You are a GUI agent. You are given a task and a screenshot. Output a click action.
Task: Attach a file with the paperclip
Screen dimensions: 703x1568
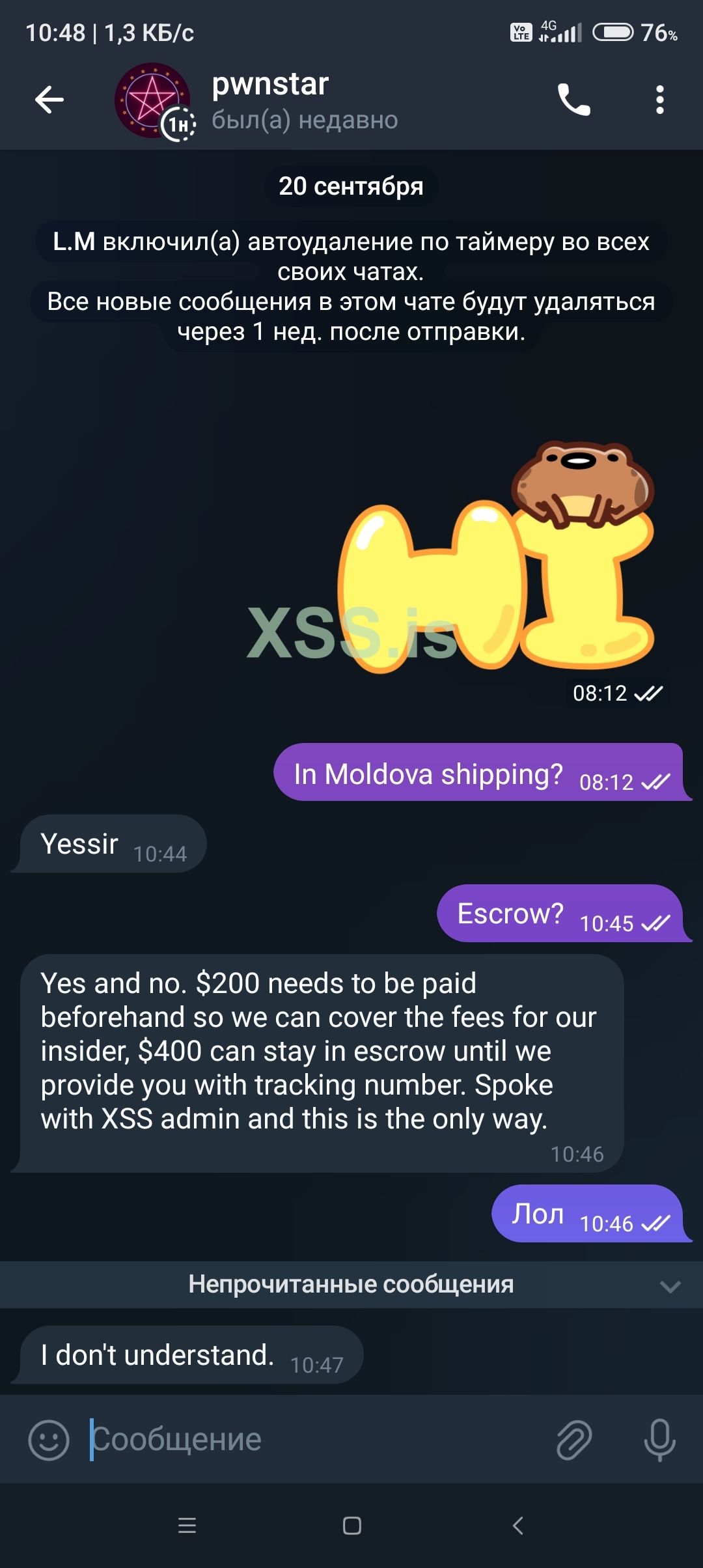pos(574,1440)
